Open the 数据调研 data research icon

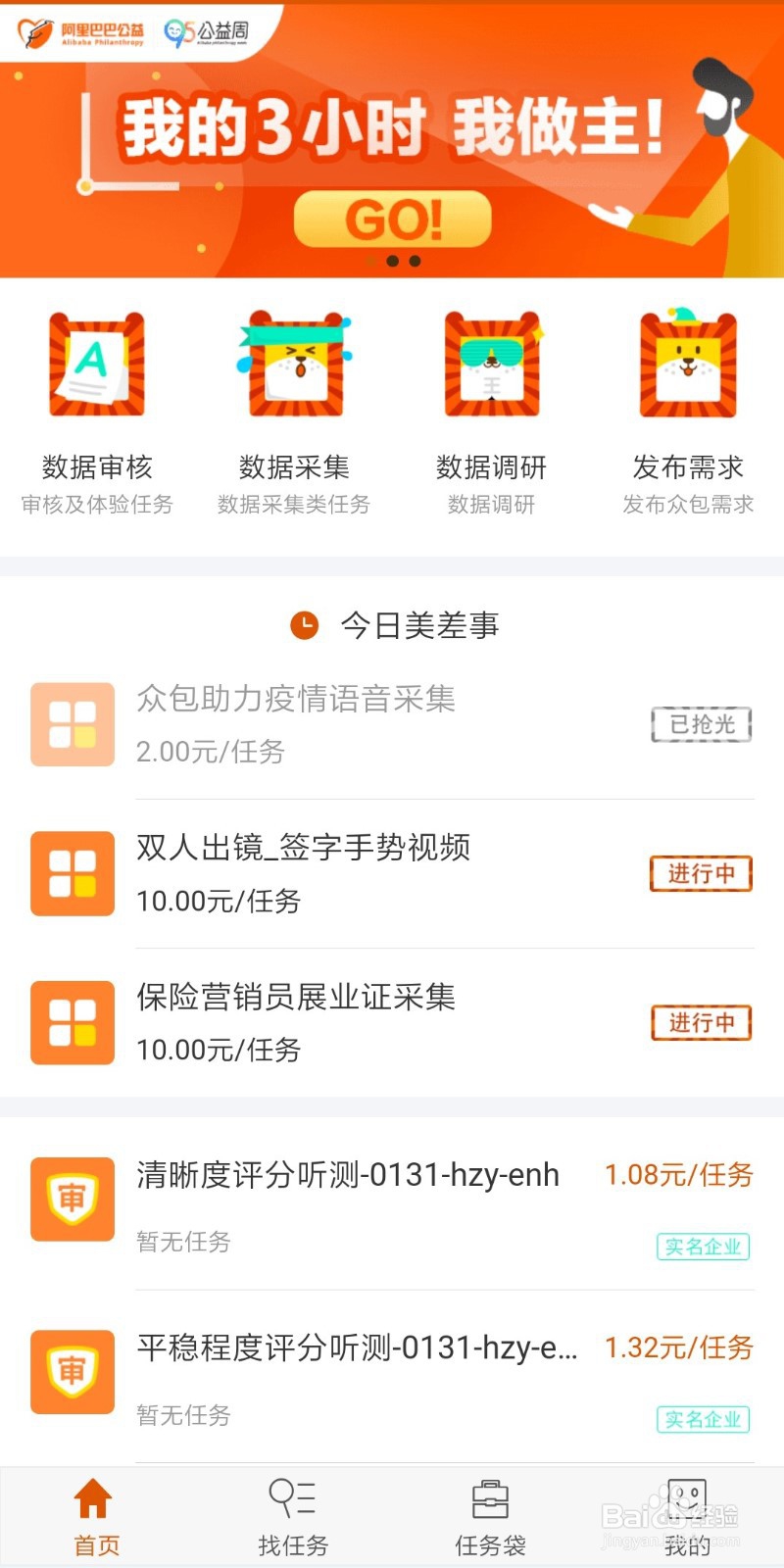tap(490, 365)
